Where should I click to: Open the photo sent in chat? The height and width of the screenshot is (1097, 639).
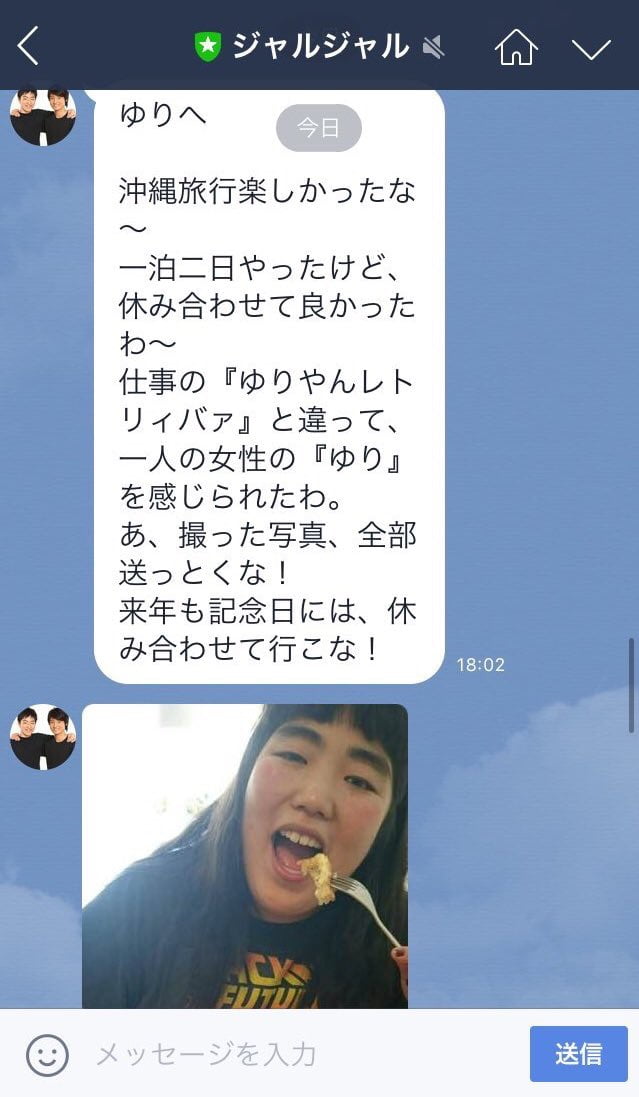(x=245, y=855)
